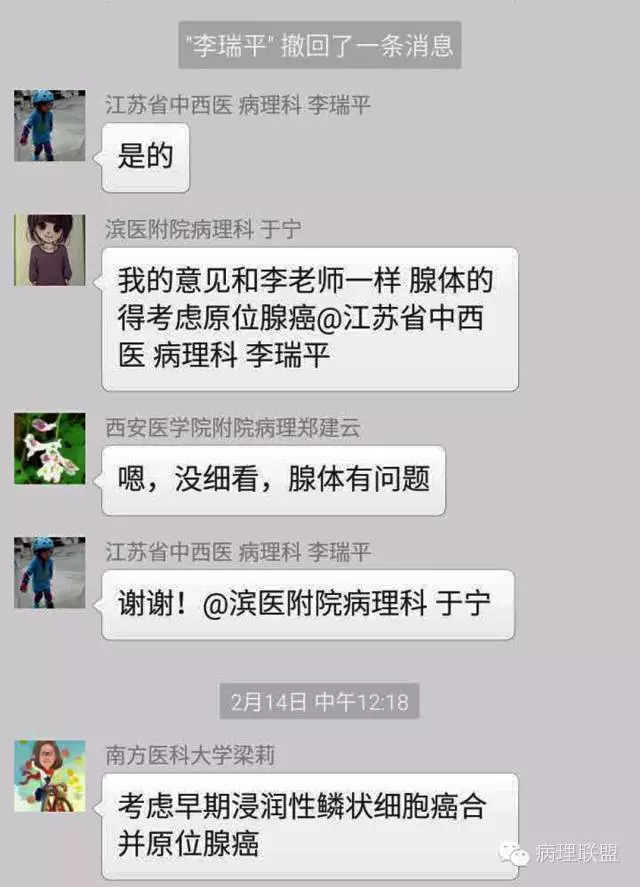Image resolution: width=640 pixels, height=887 pixels.
Task: Open 李瑞平's avatar beside the 是的 message
Action: coord(49,126)
